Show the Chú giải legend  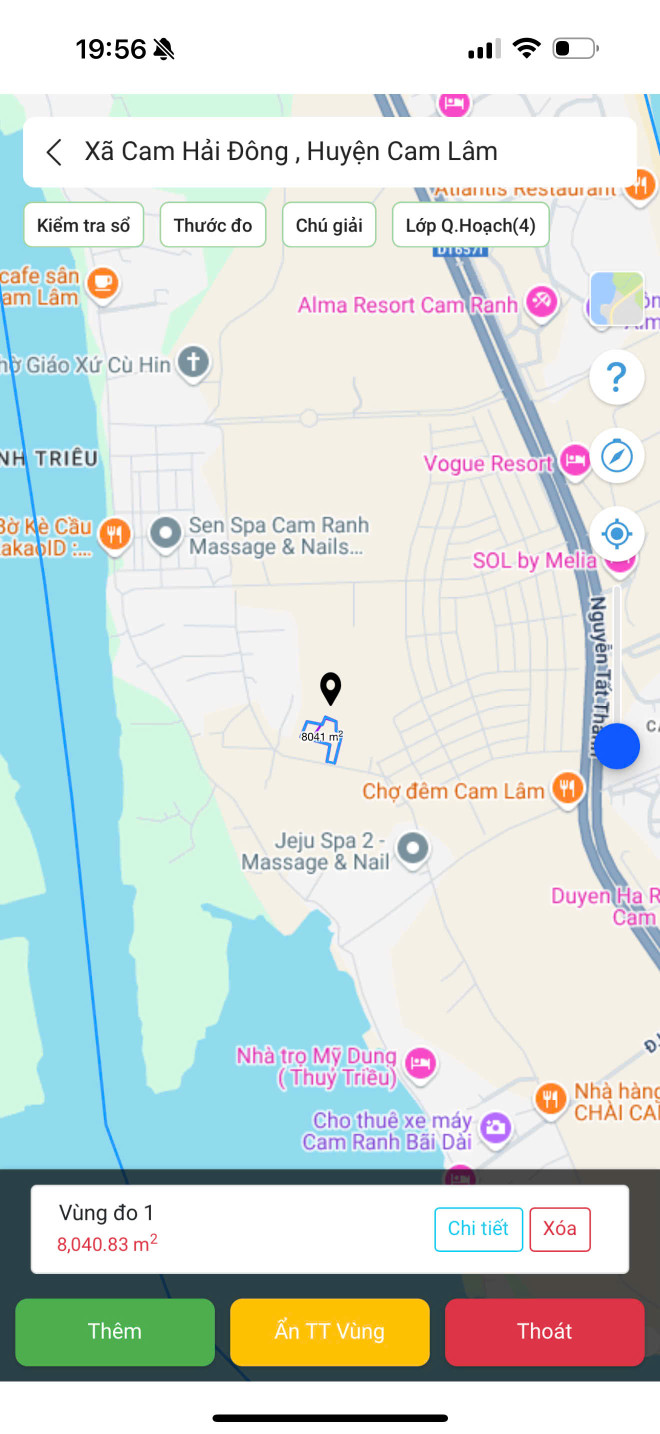point(329,225)
